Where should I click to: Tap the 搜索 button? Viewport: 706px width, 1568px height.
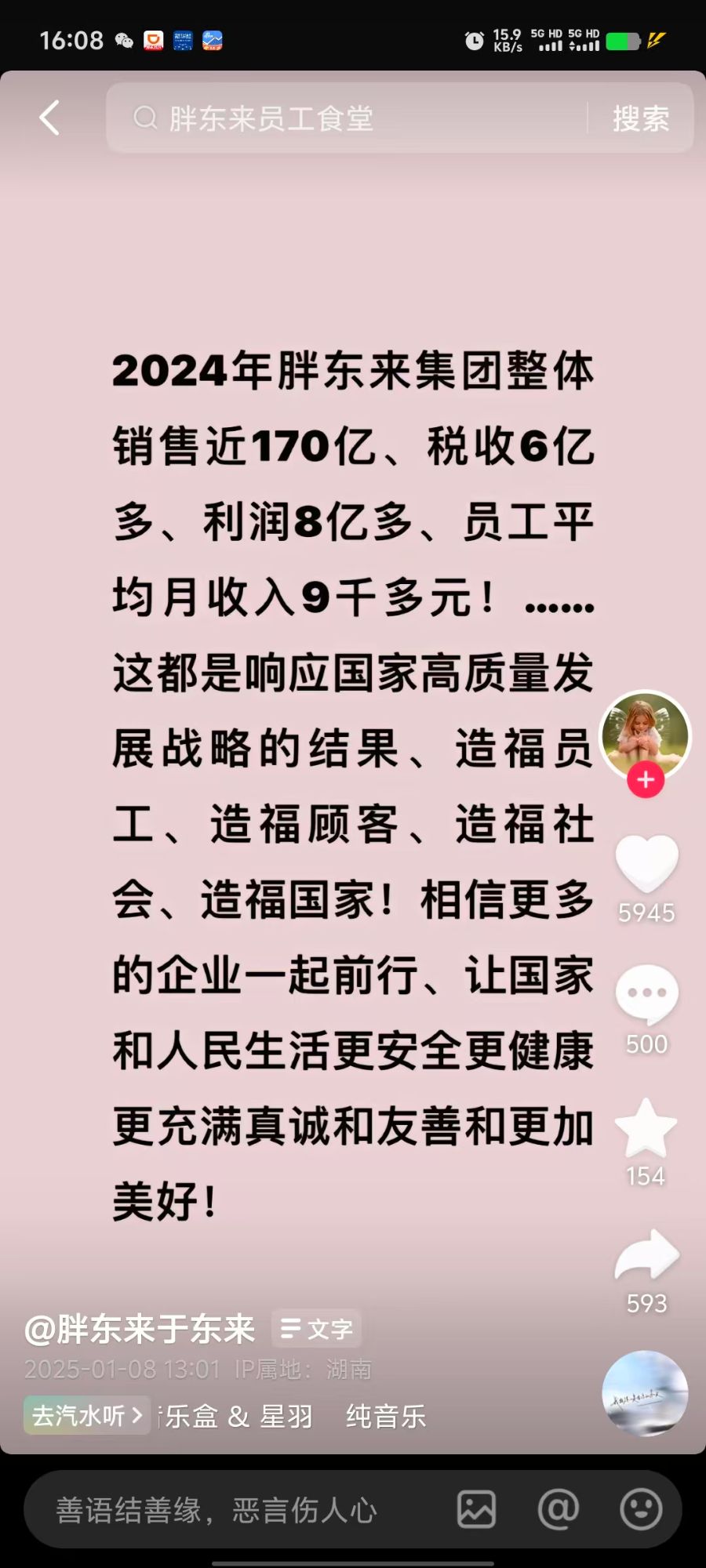coord(641,118)
